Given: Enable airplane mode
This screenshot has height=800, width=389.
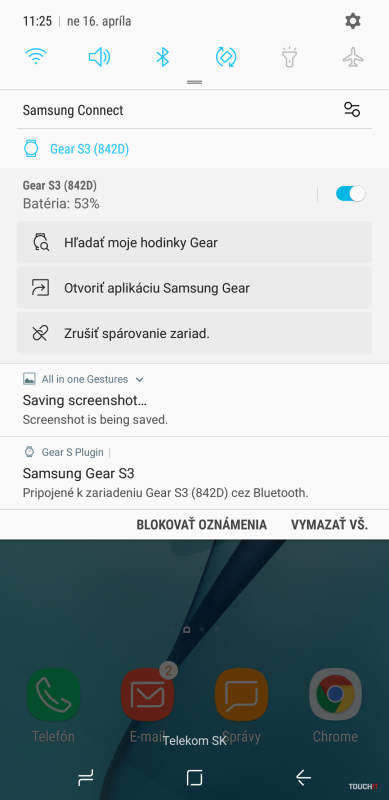Looking at the screenshot, I should [353, 57].
